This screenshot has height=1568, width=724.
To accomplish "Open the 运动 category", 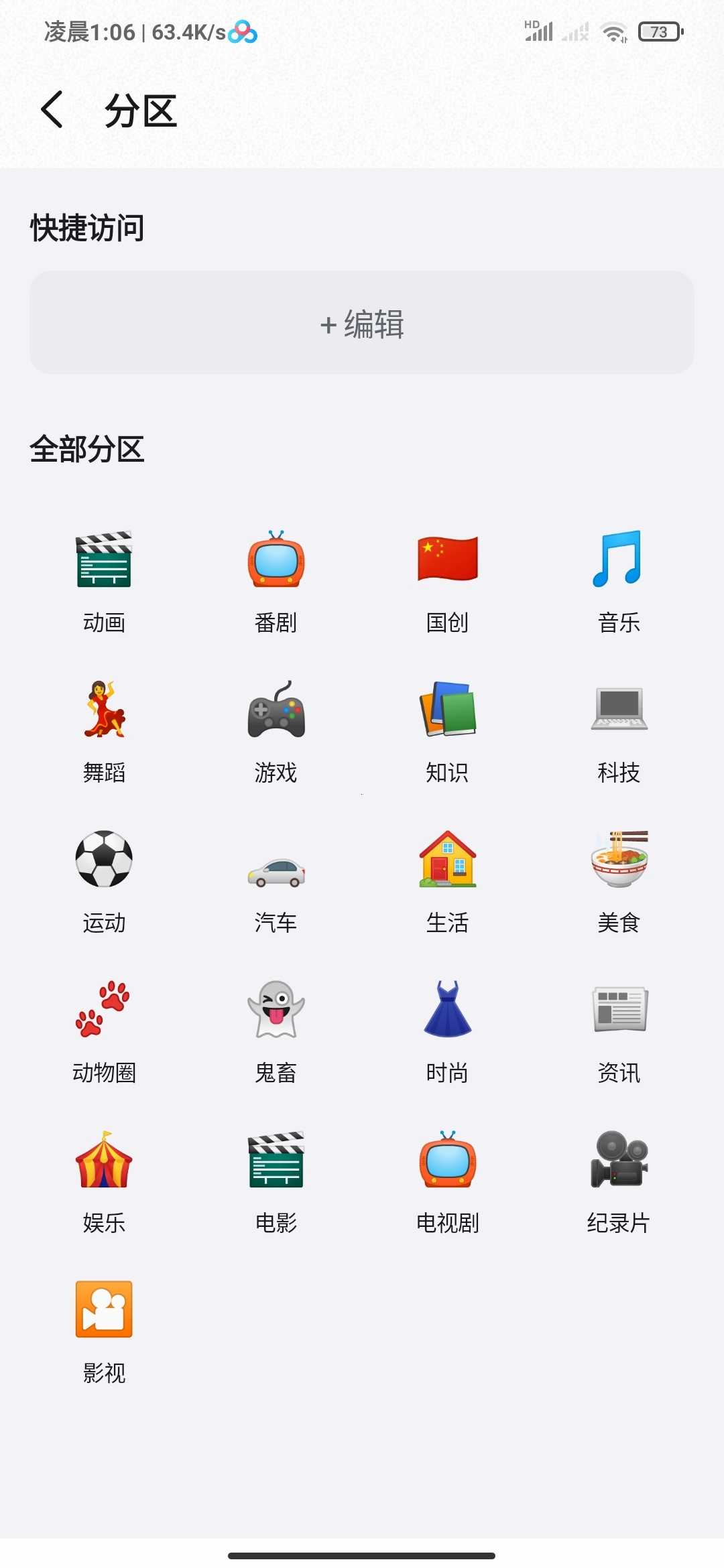I will (x=104, y=880).
